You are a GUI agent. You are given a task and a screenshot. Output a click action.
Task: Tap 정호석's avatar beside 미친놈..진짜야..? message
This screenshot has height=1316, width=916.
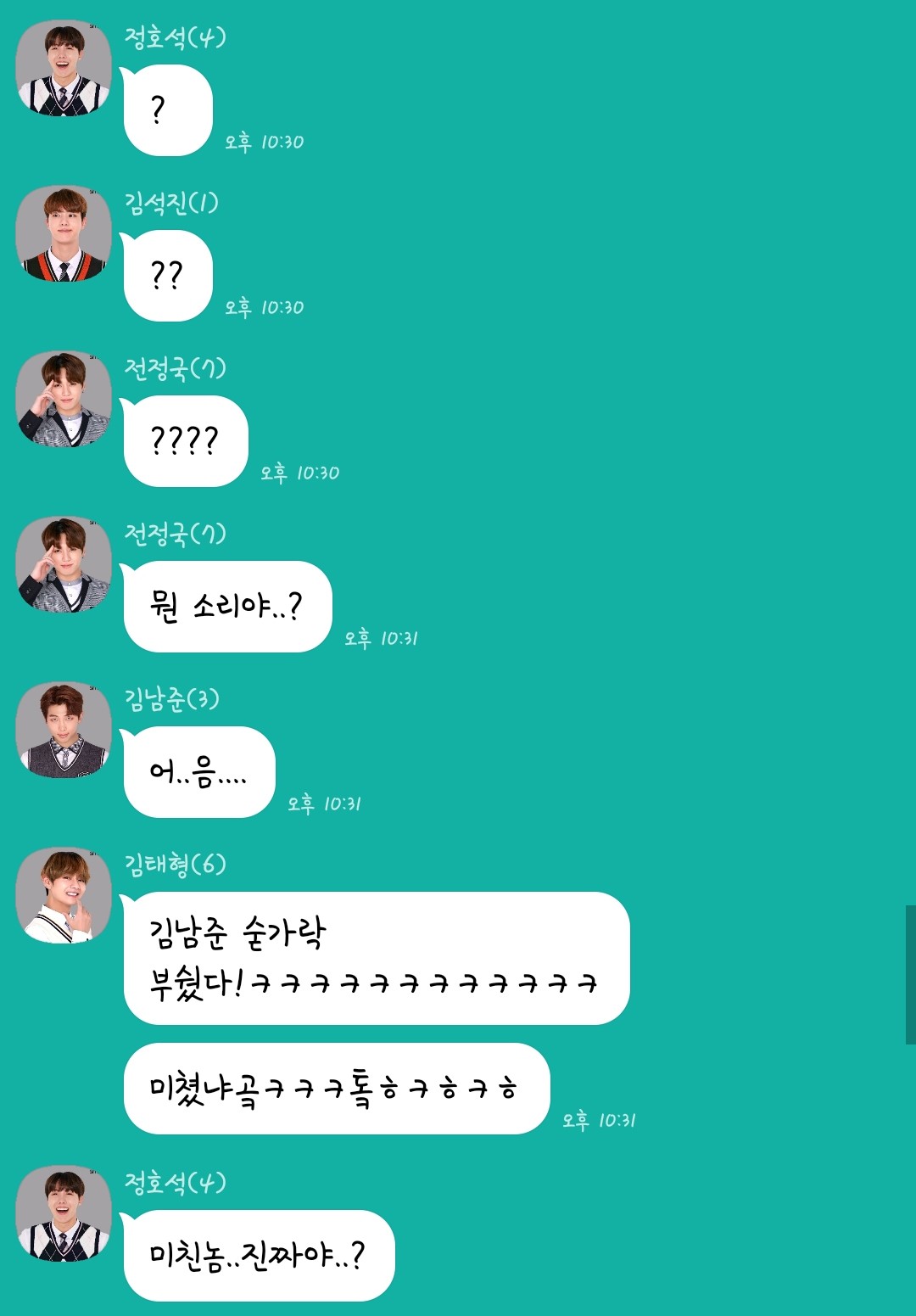point(64,1213)
